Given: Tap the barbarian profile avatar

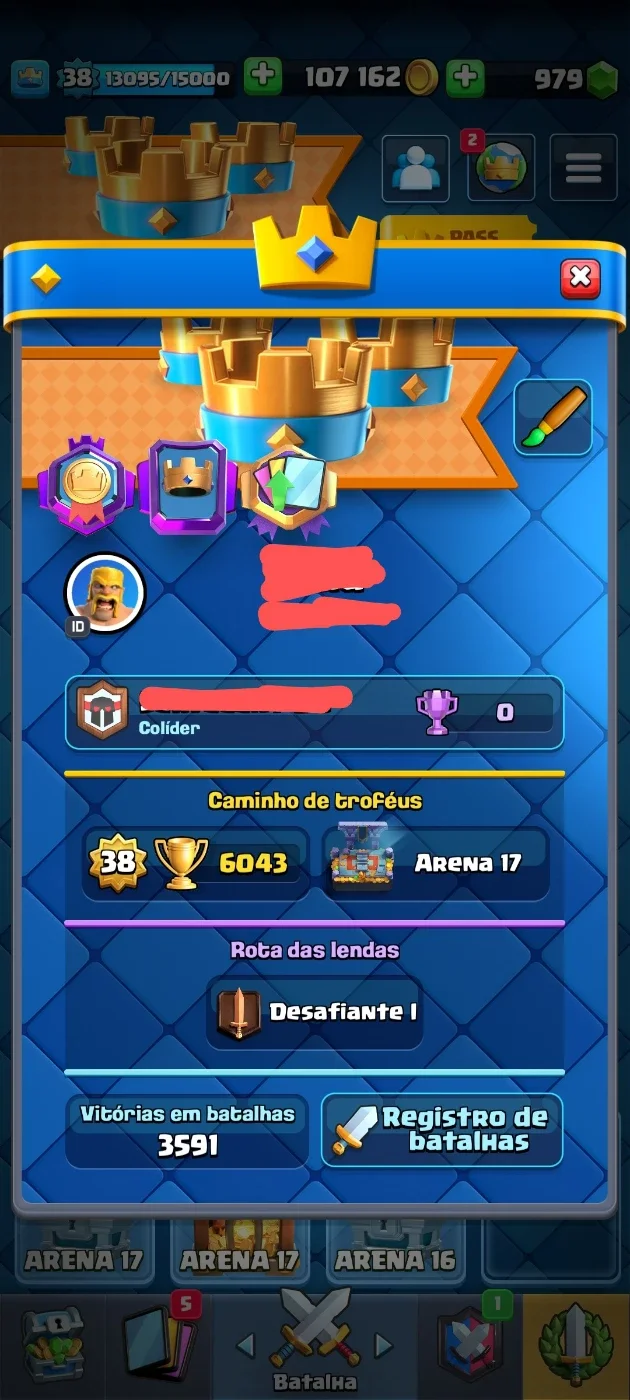Looking at the screenshot, I should pos(104,592).
